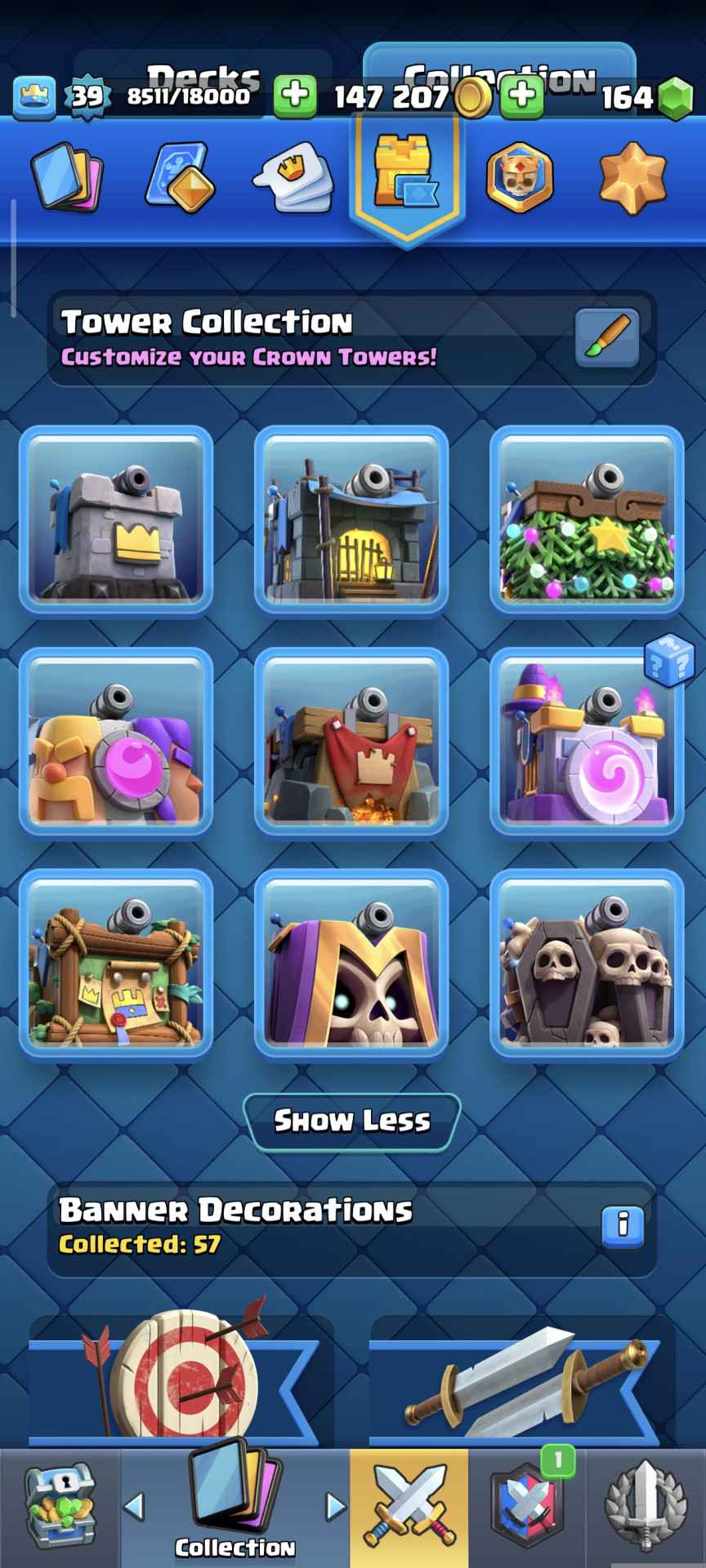Choose the red banner lava tower skin
The image size is (706, 1568).
[351, 742]
